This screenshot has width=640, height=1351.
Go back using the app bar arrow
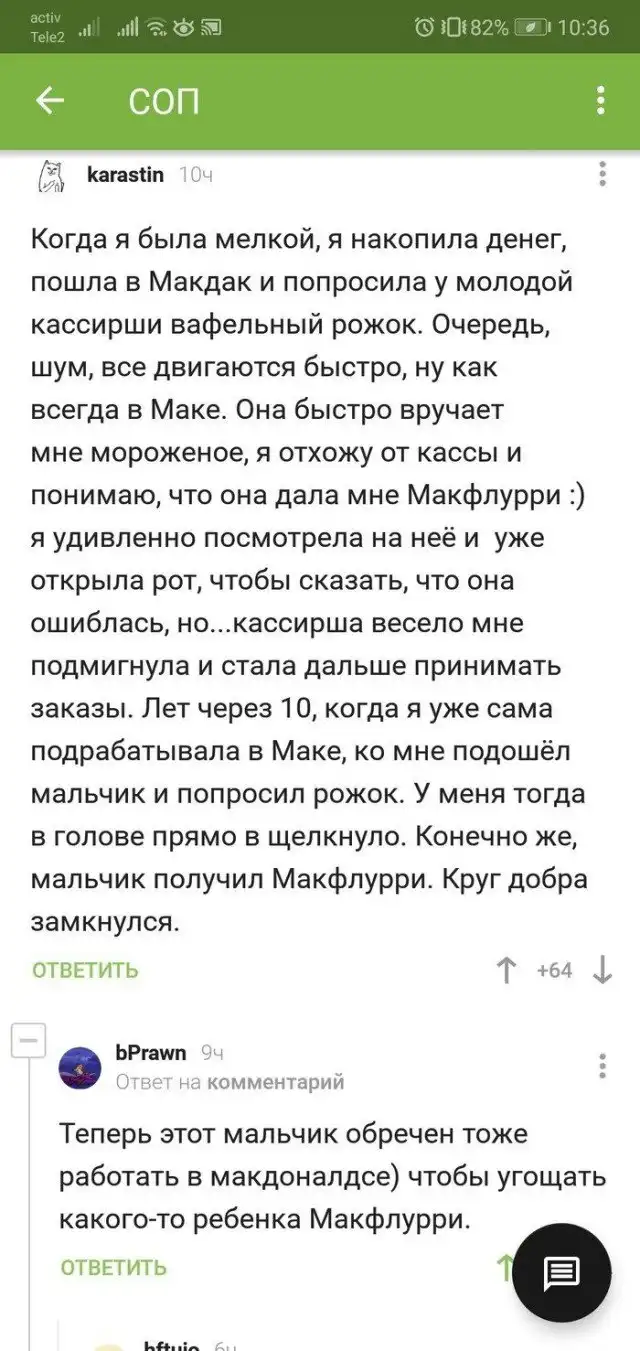(50, 101)
